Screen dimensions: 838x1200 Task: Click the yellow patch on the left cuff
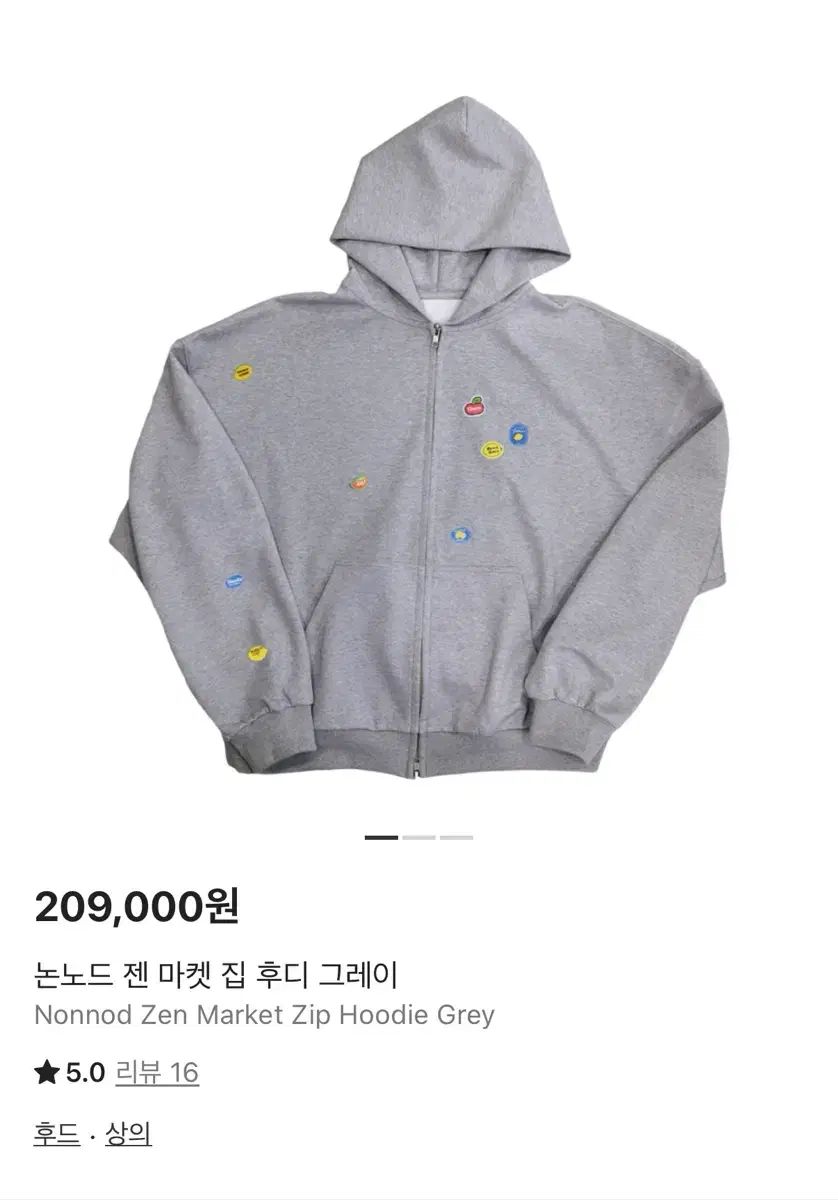pyautogui.click(x=255, y=650)
